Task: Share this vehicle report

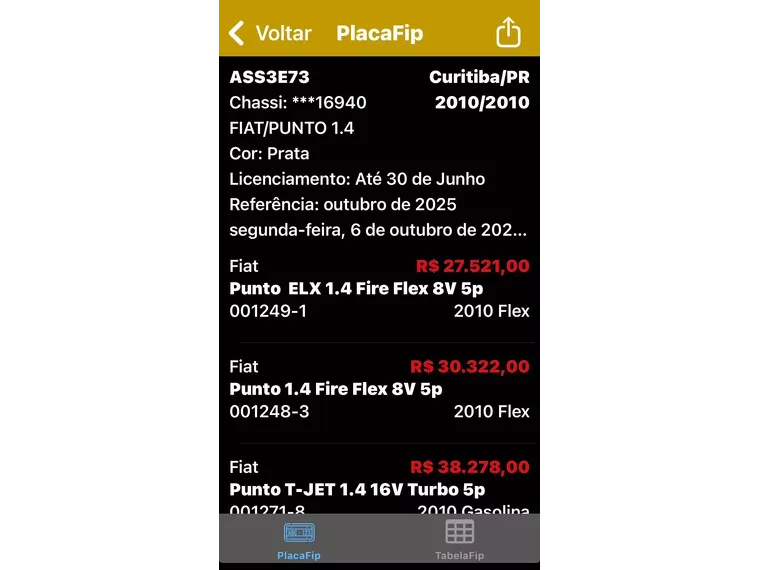Action: (x=508, y=33)
